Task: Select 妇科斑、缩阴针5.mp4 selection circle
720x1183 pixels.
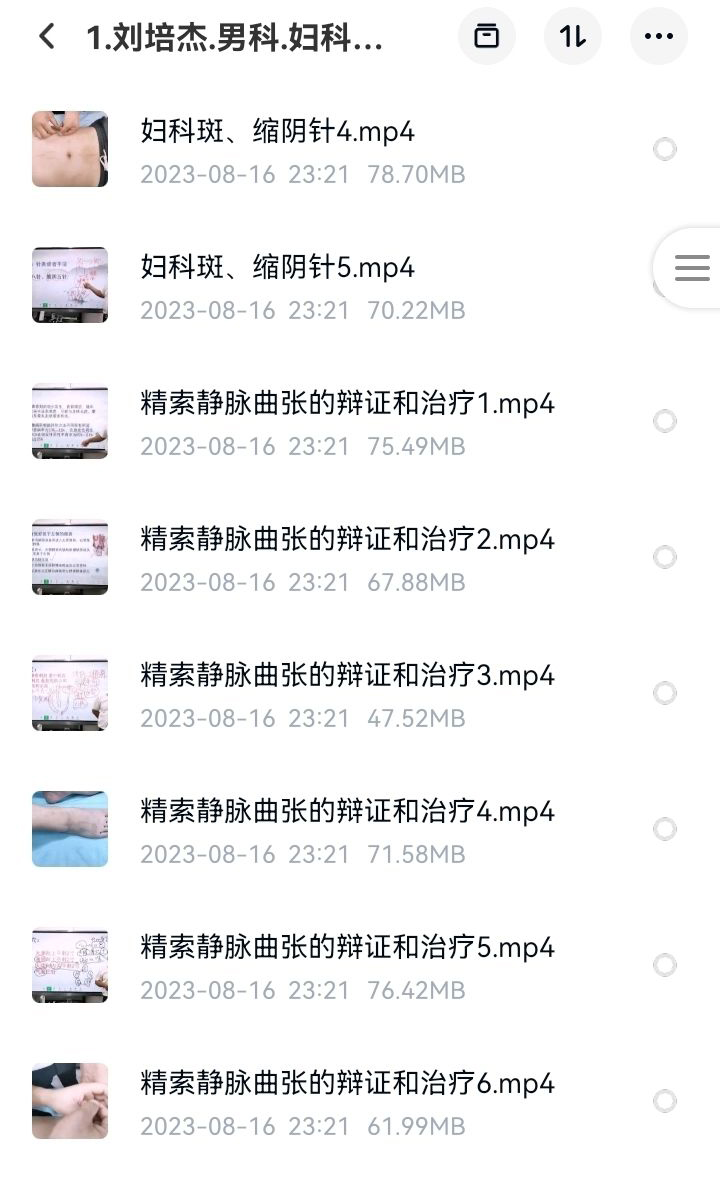Action: [x=663, y=284]
